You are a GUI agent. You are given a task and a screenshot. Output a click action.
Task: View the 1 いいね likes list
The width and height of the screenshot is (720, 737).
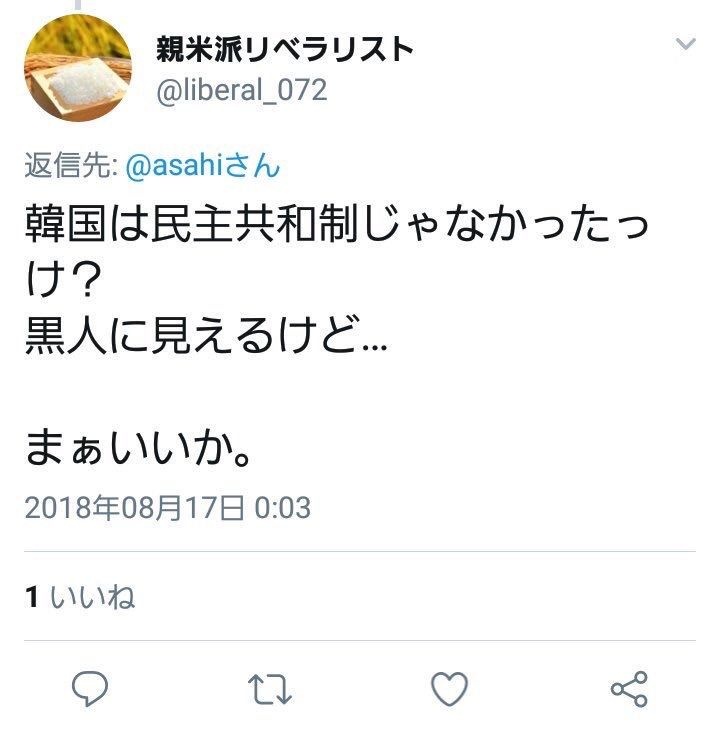tap(80, 597)
